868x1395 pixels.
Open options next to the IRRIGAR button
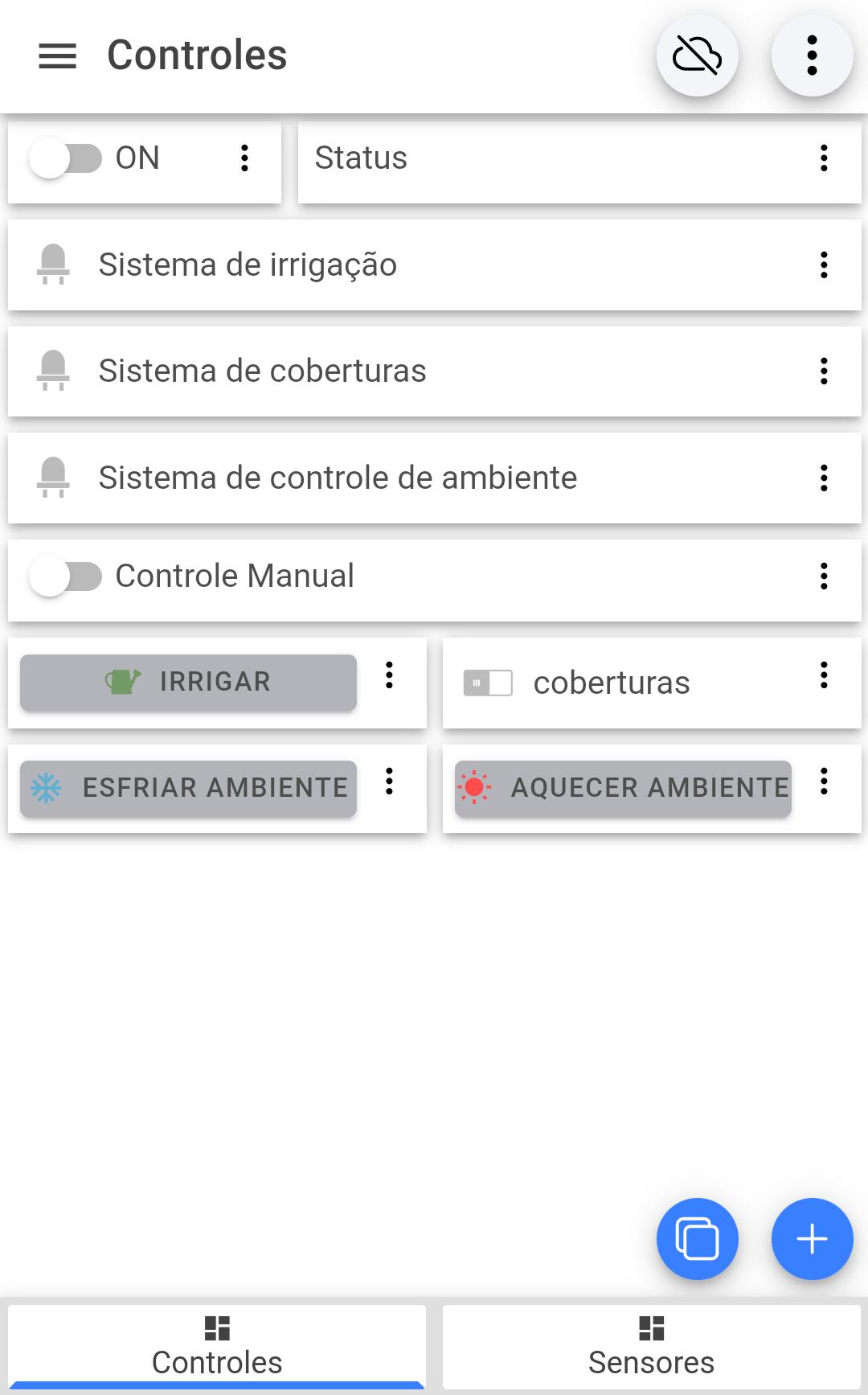click(x=389, y=675)
